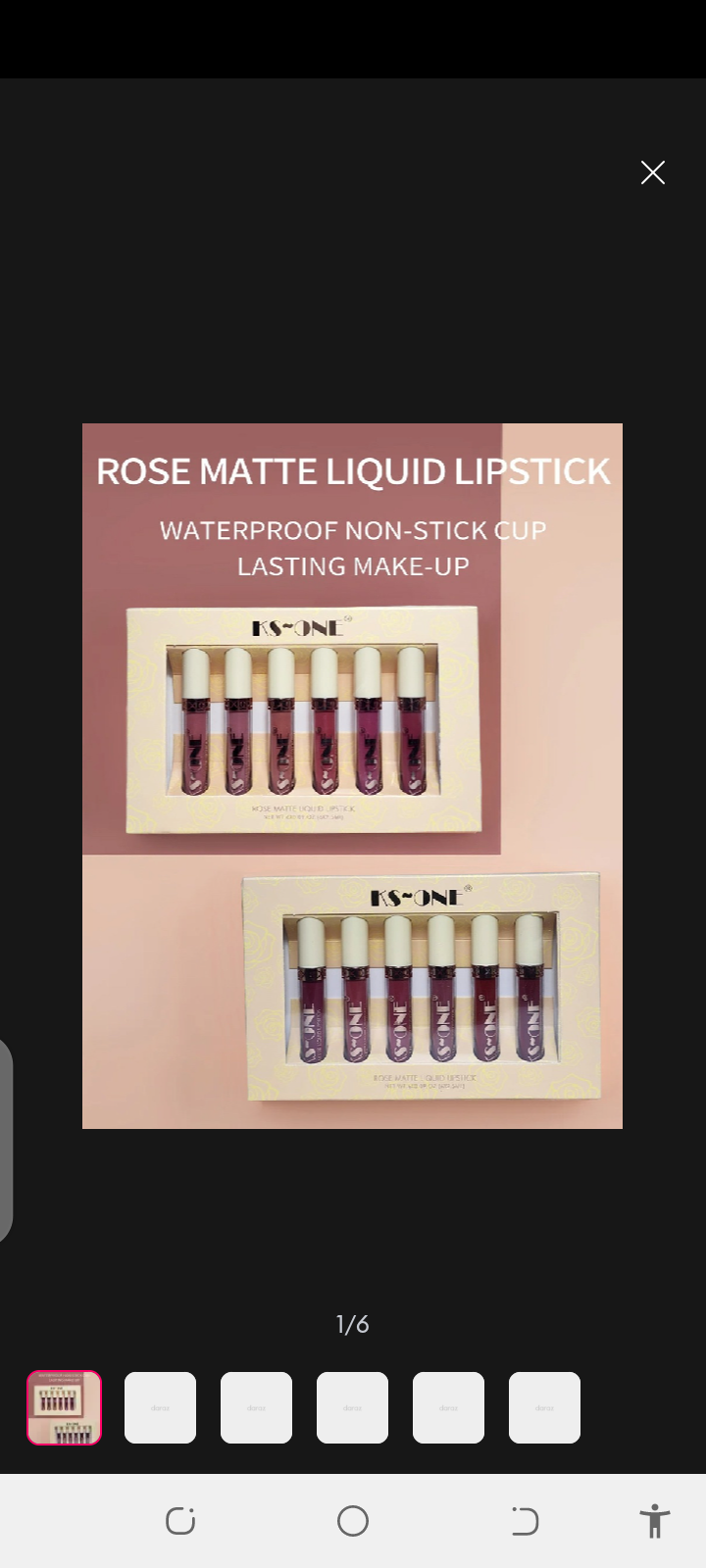Open the third image thumbnail
This screenshot has width=706, height=1568.
coord(256,1407)
